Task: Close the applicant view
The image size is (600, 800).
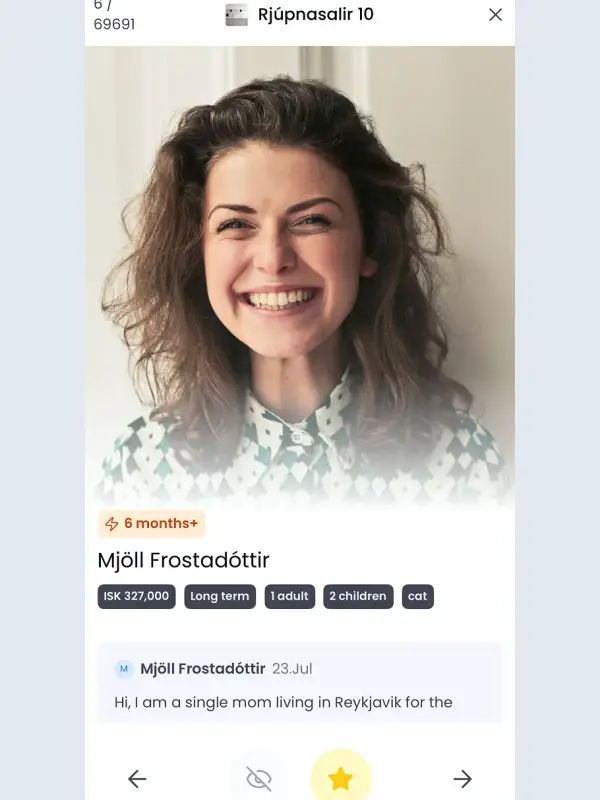Action: 495,15
